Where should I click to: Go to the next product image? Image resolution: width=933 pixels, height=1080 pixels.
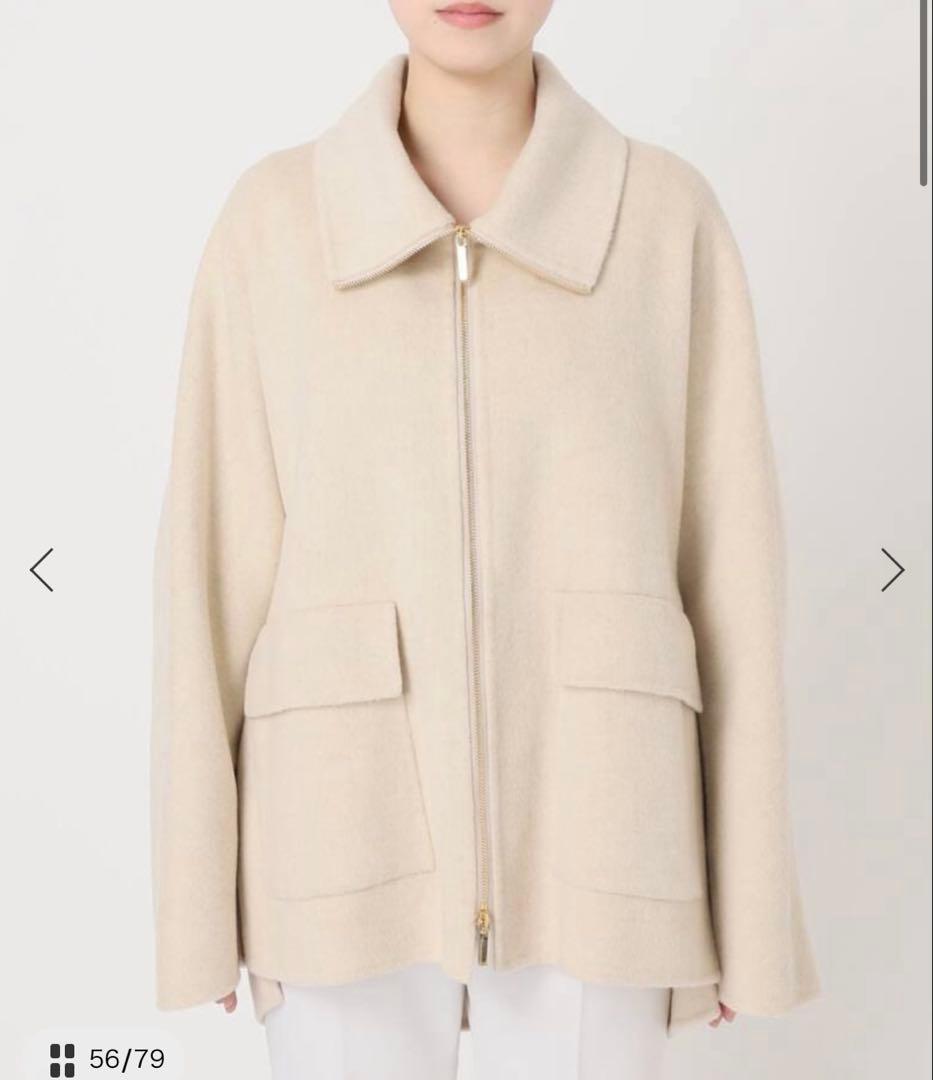[891, 570]
